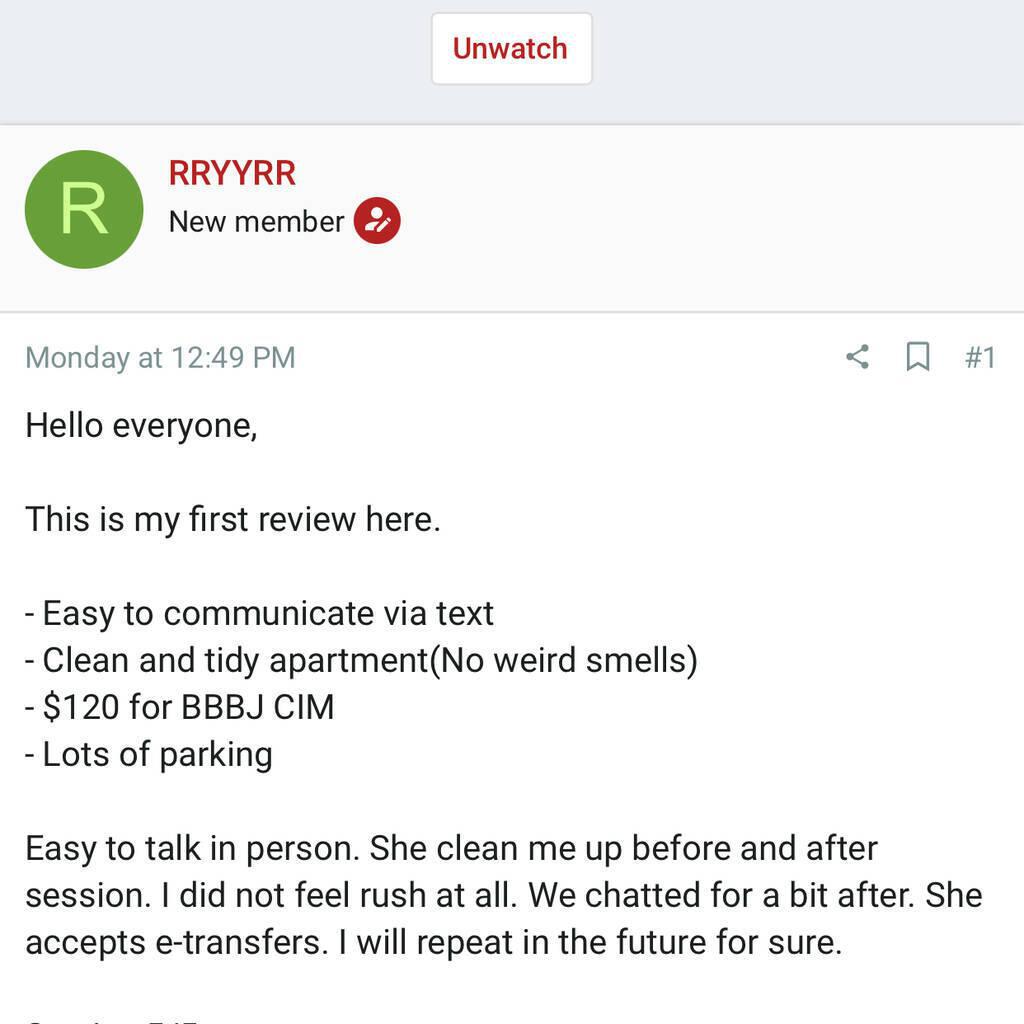Open the Monday at 12:49 PM timestamp link

pos(160,357)
